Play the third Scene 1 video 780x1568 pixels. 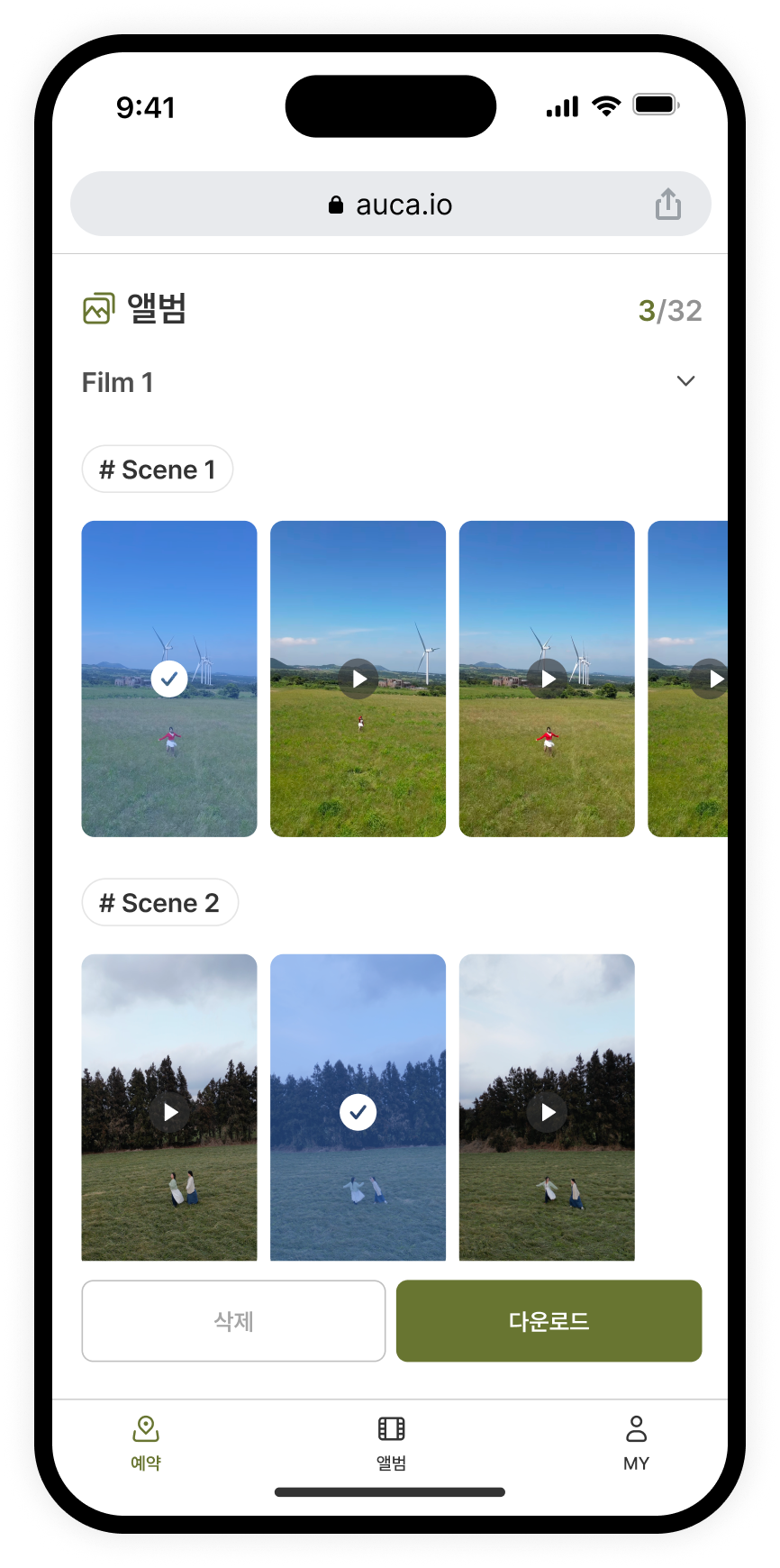click(x=547, y=679)
